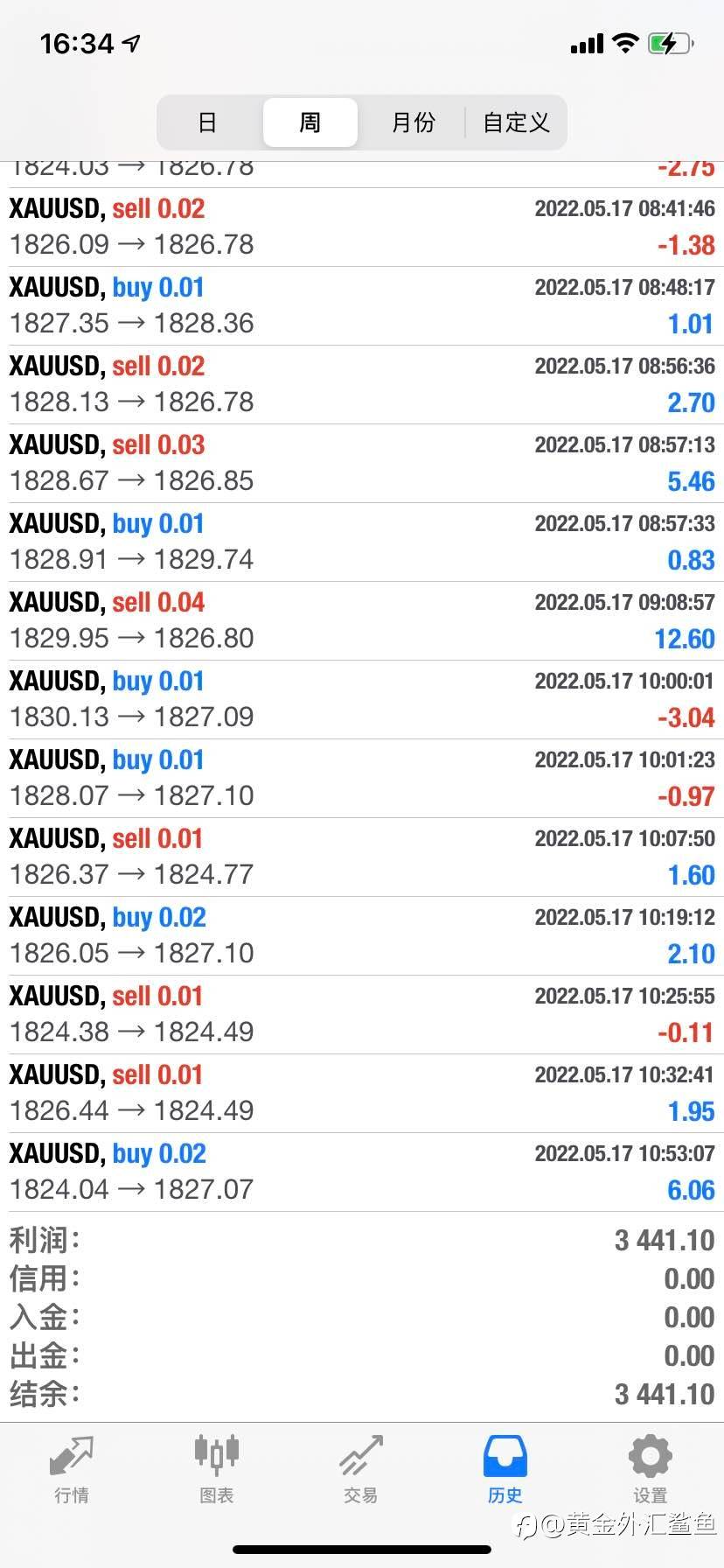Screen dimensions: 724x1568
Task: Open the 设置 settings tab
Action: (x=650, y=1470)
